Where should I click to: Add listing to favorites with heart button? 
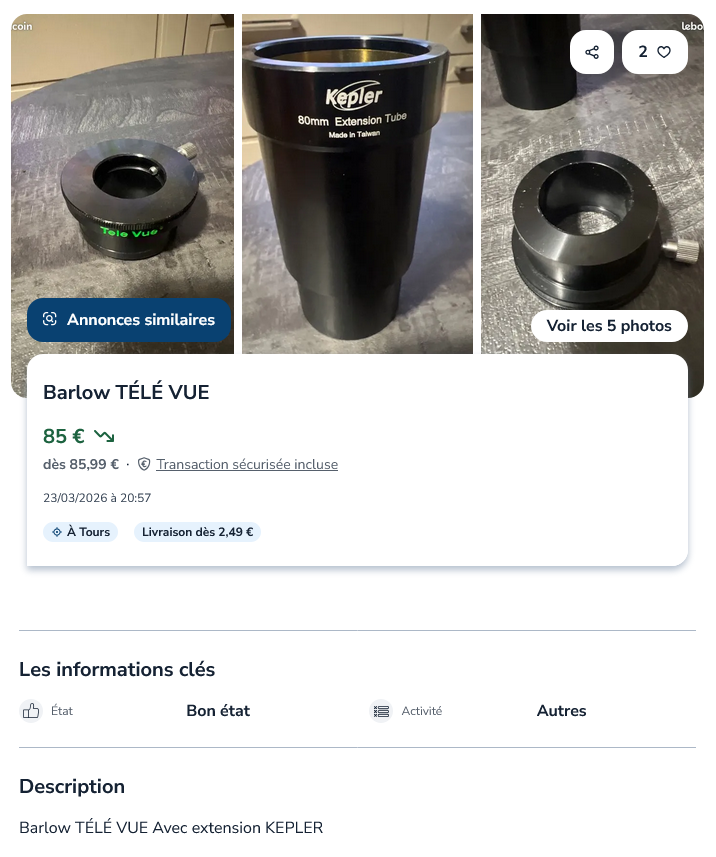coord(655,52)
